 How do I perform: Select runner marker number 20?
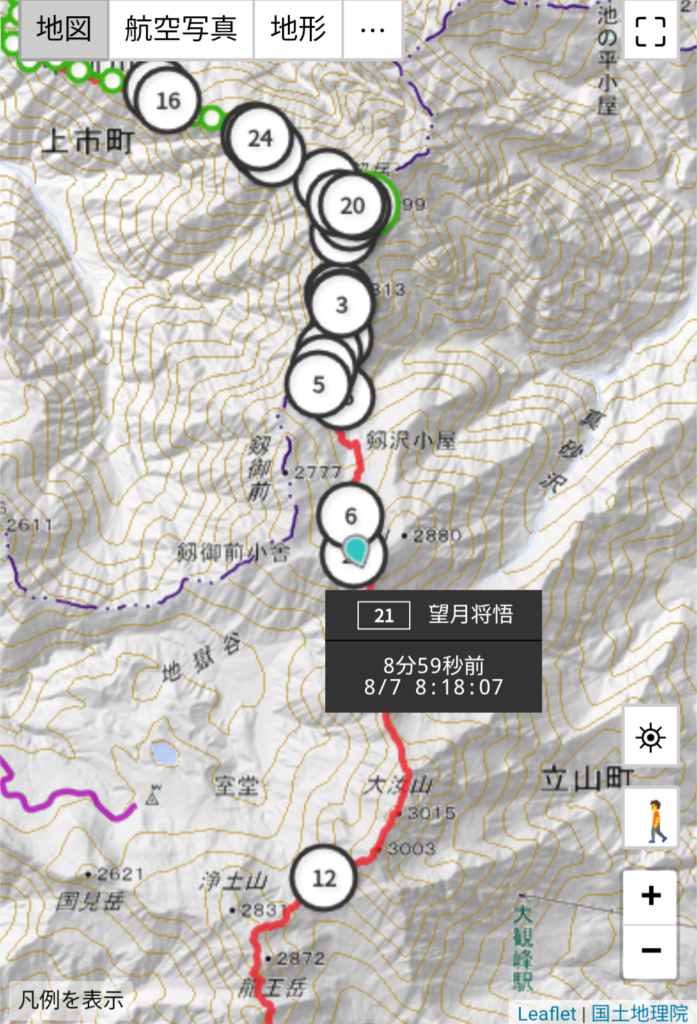pos(352,206)
